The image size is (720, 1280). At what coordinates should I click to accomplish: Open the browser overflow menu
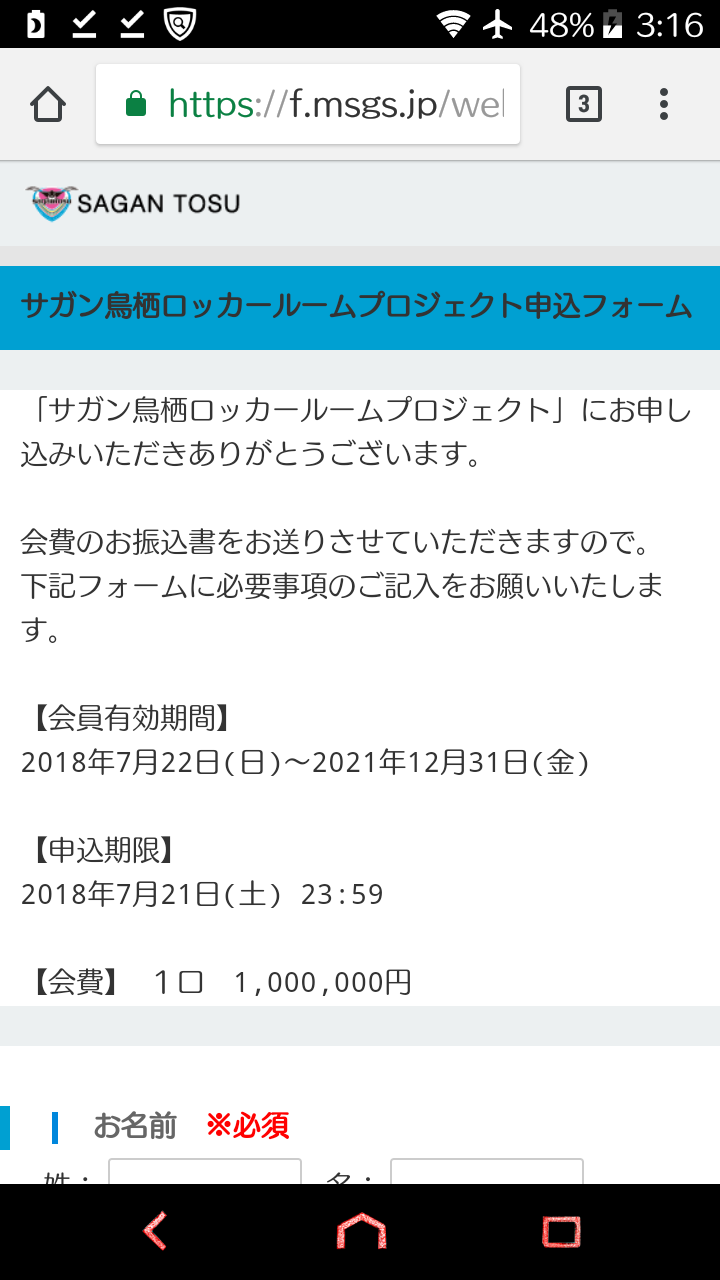coord(664,104)
